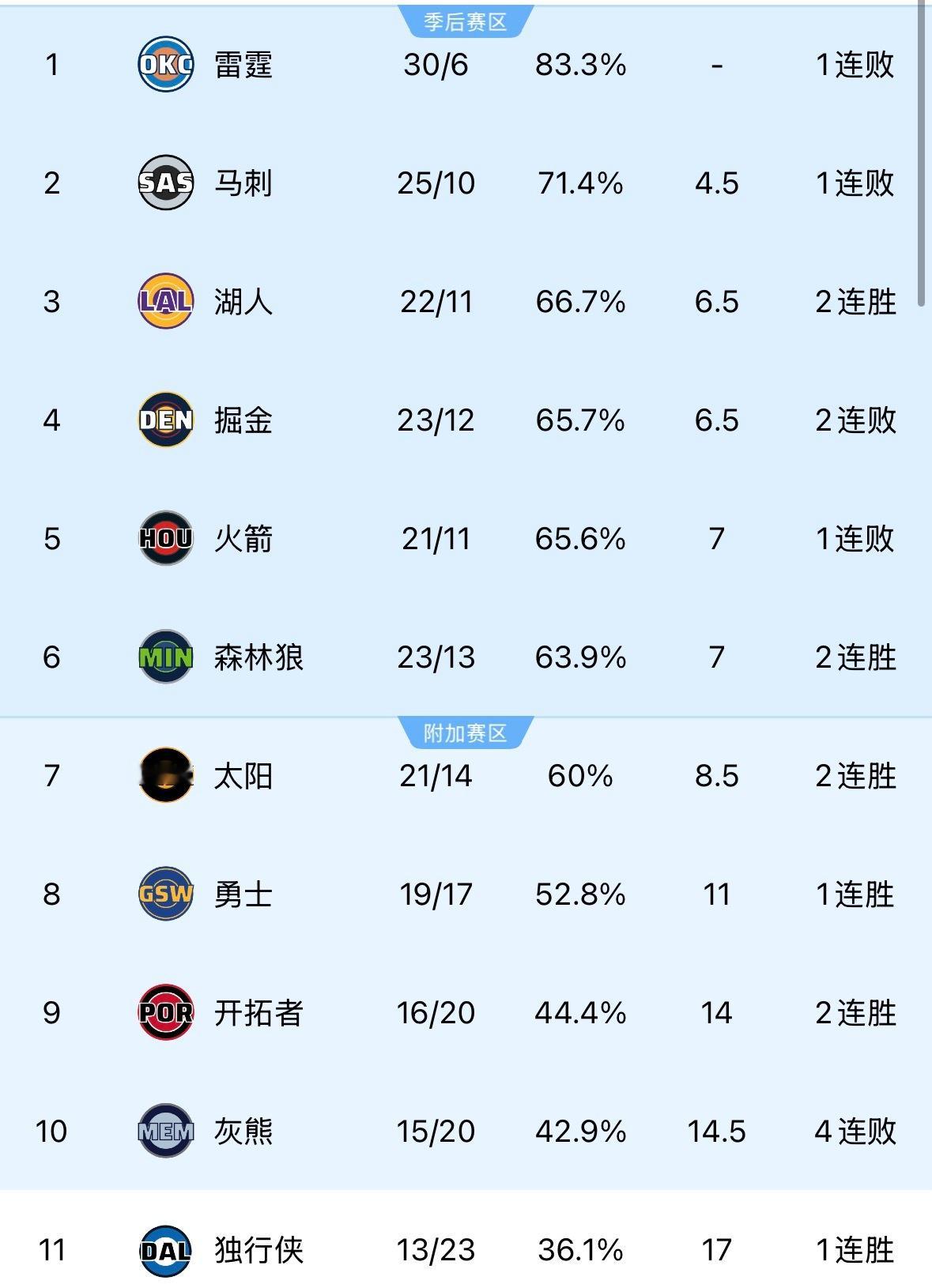Open the 独行侠 team name link
The height and width of the screenshot is (1288, 932).
[x=257, y=1248]
